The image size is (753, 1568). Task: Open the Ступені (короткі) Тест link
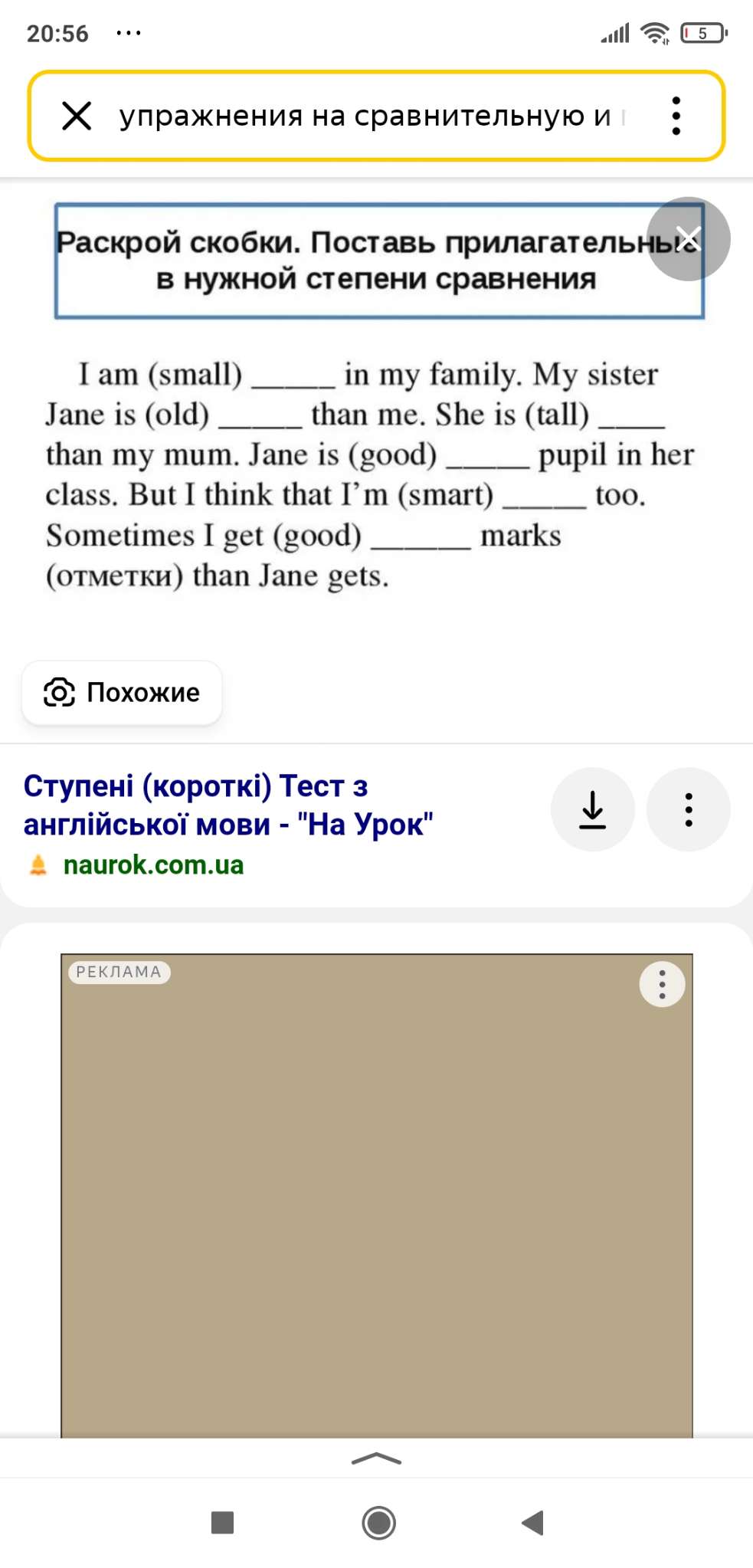[x=228, y=805]
